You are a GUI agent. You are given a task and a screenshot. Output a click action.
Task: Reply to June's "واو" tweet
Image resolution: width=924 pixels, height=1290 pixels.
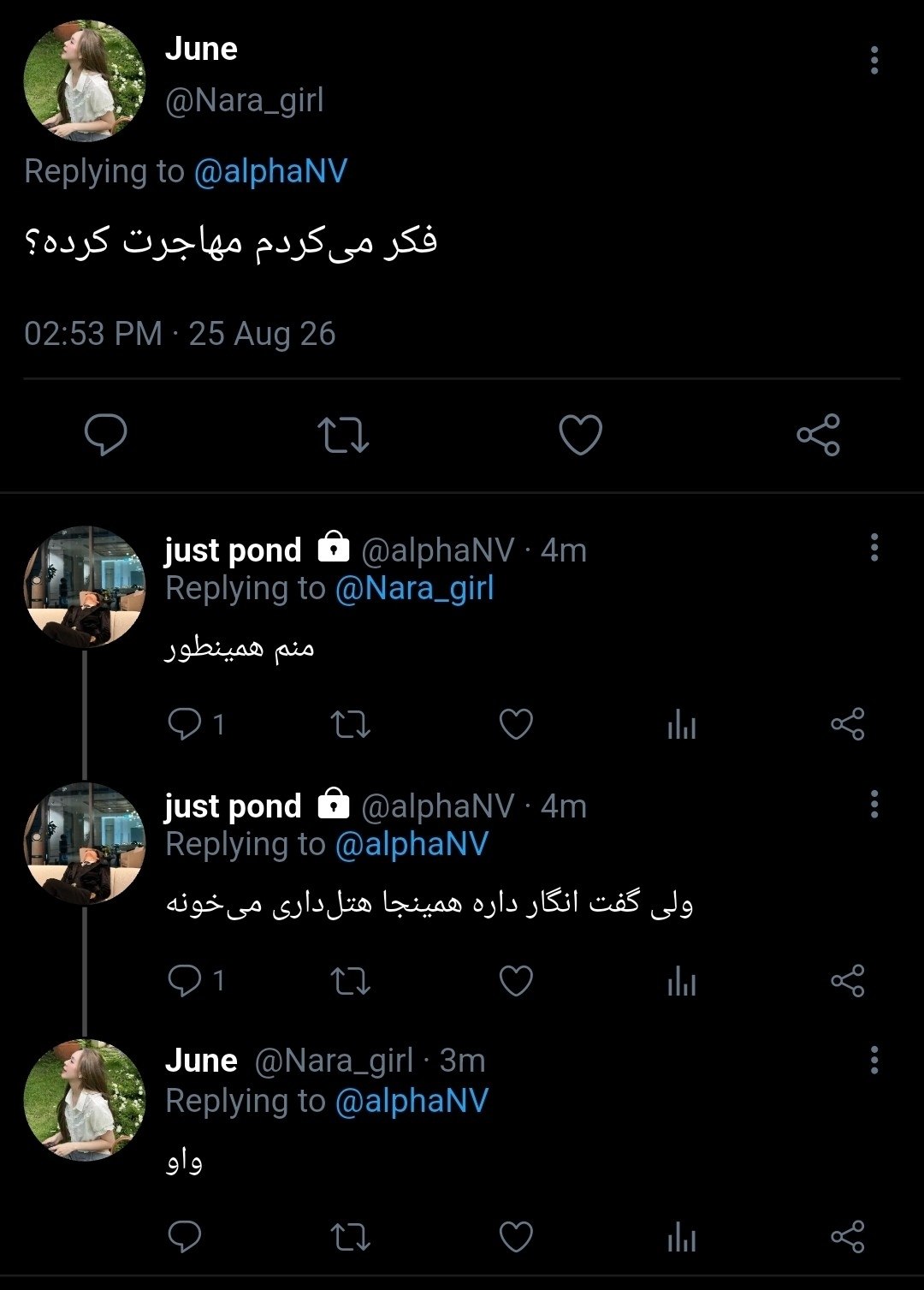pos(184,1237)
